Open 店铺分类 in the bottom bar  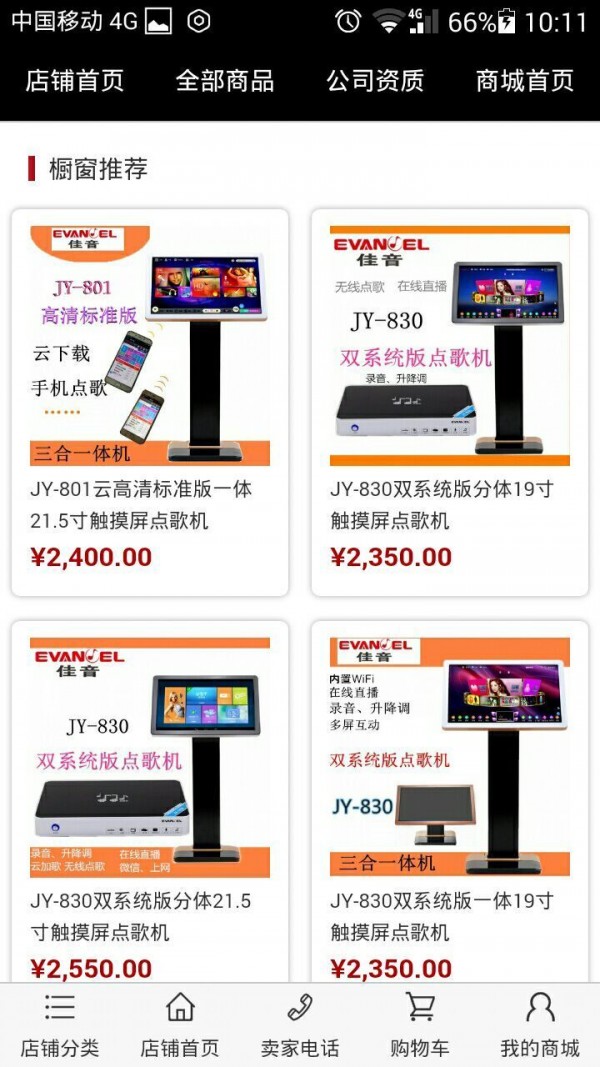pos(60,1025)
